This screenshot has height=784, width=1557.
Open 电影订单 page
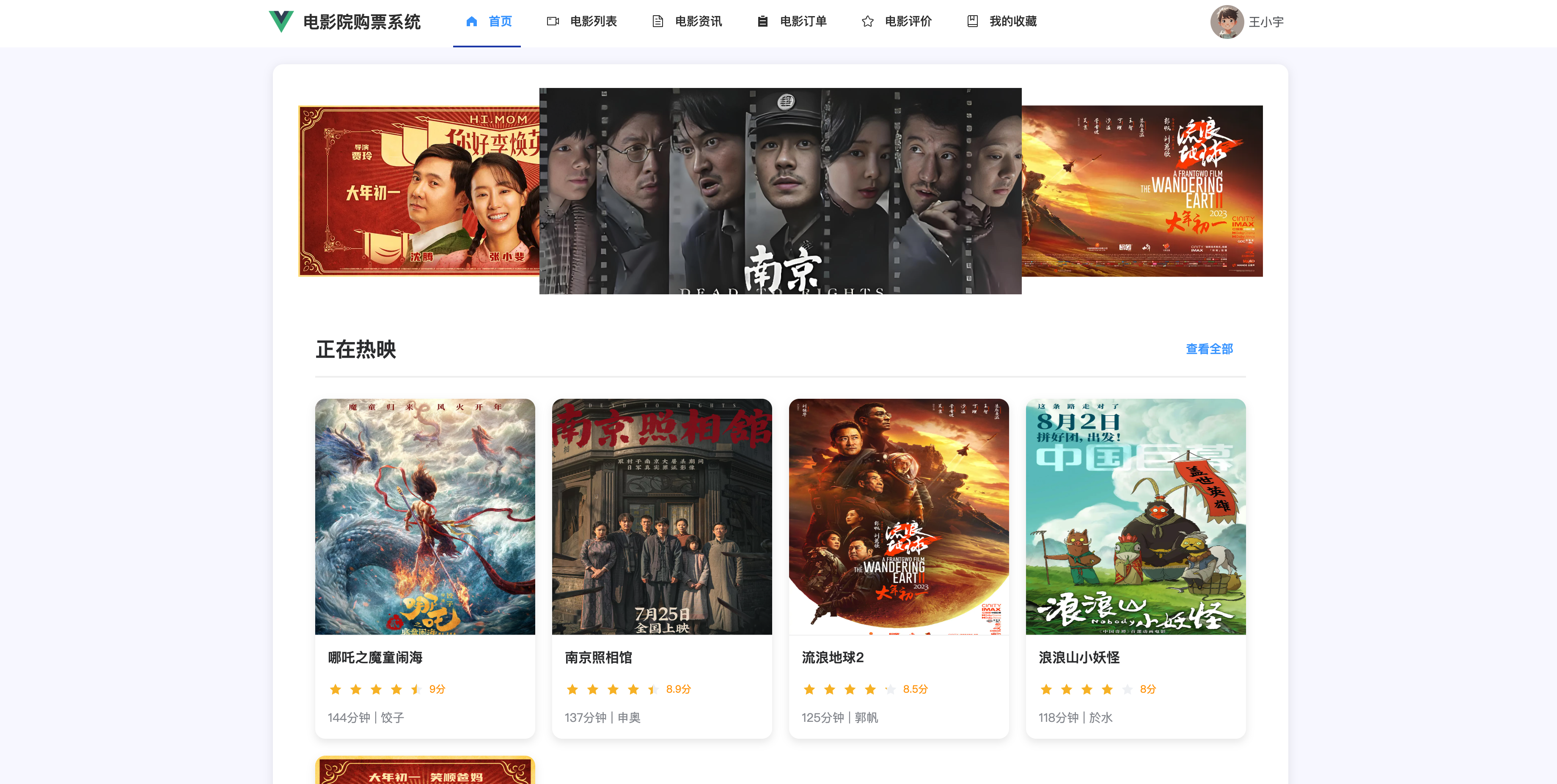[792, 22]
